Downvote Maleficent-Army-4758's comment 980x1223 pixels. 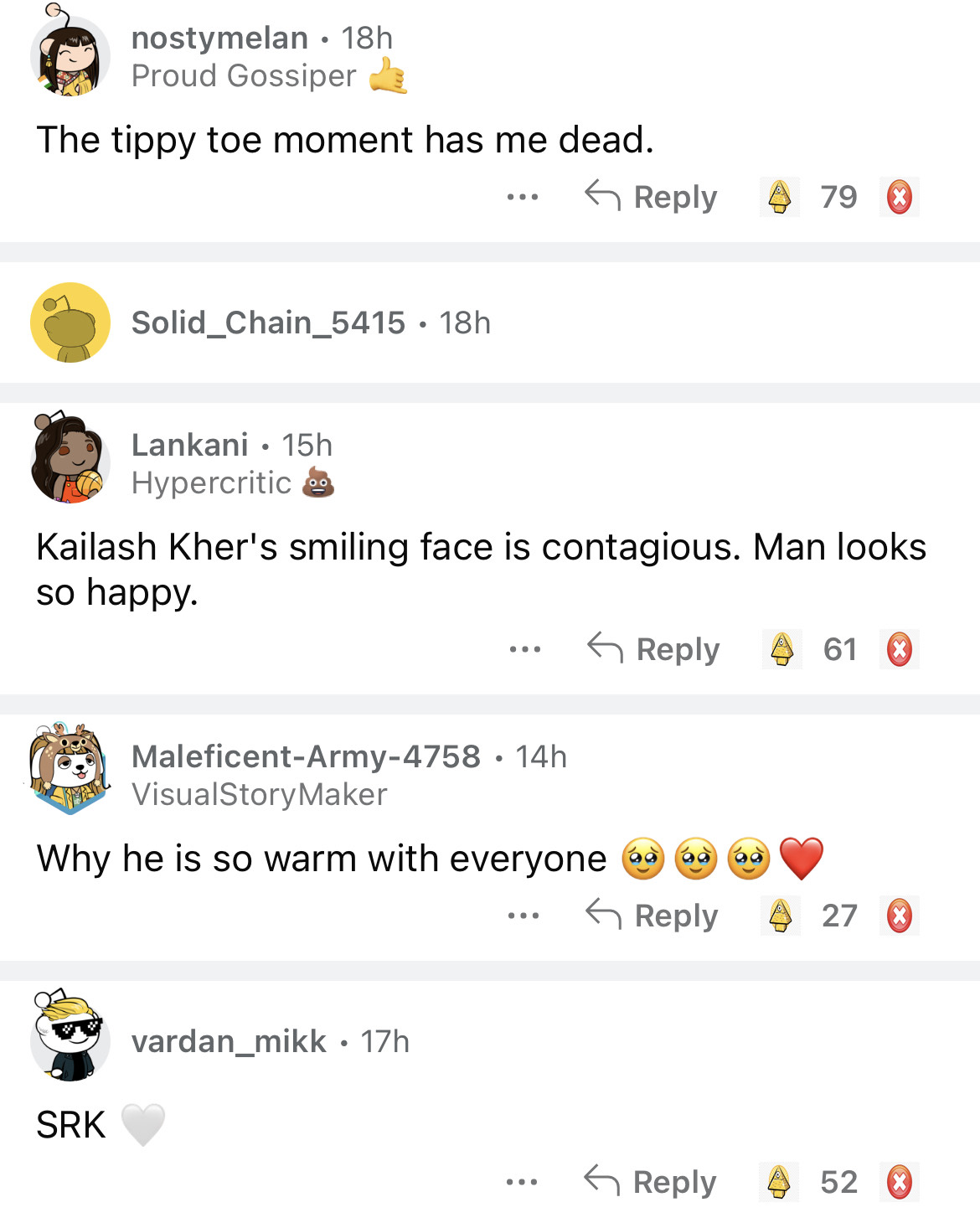point(899,916)
